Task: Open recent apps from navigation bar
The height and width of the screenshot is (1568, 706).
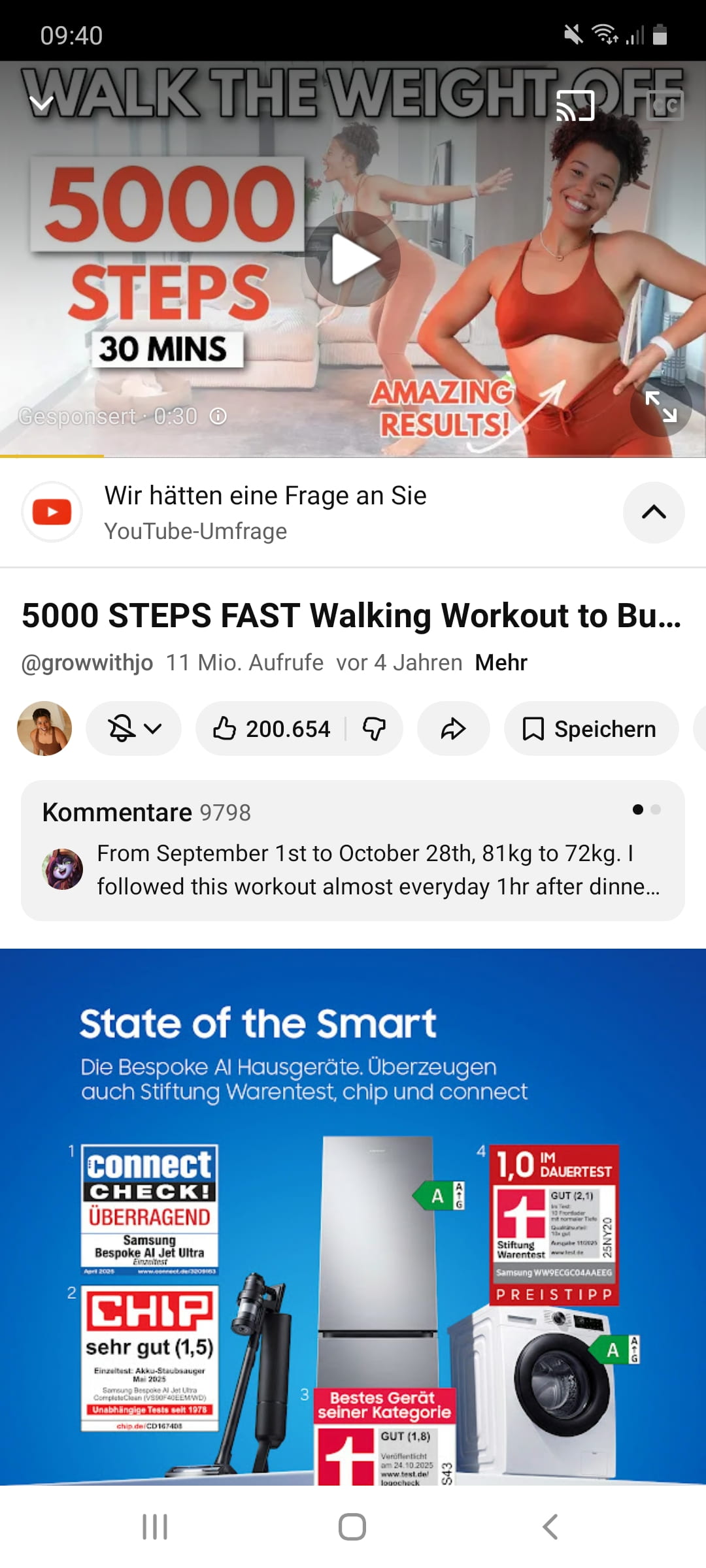Action: pyautogui.click(x=155, y=1527)
